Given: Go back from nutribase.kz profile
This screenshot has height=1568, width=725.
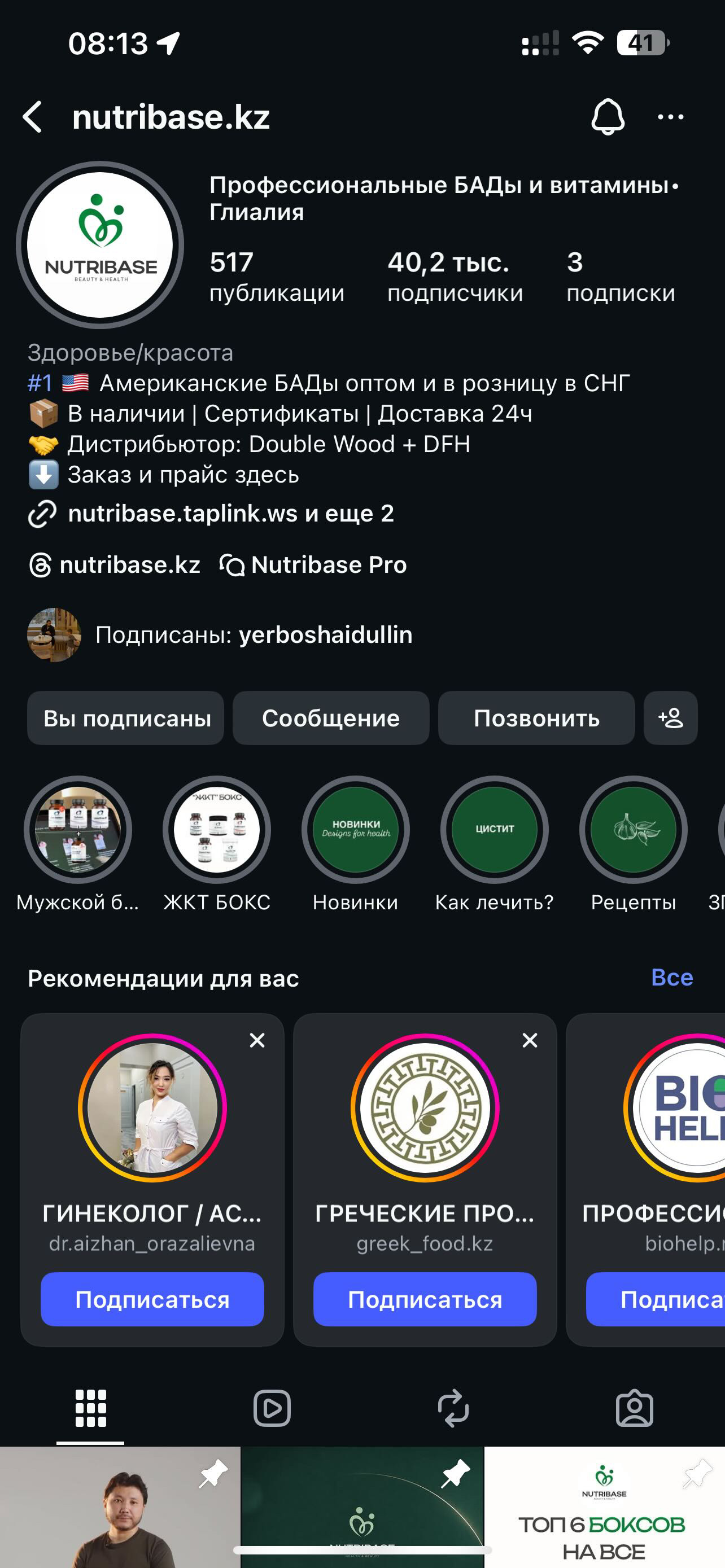Looking at the screenshot, I should 33,117.
